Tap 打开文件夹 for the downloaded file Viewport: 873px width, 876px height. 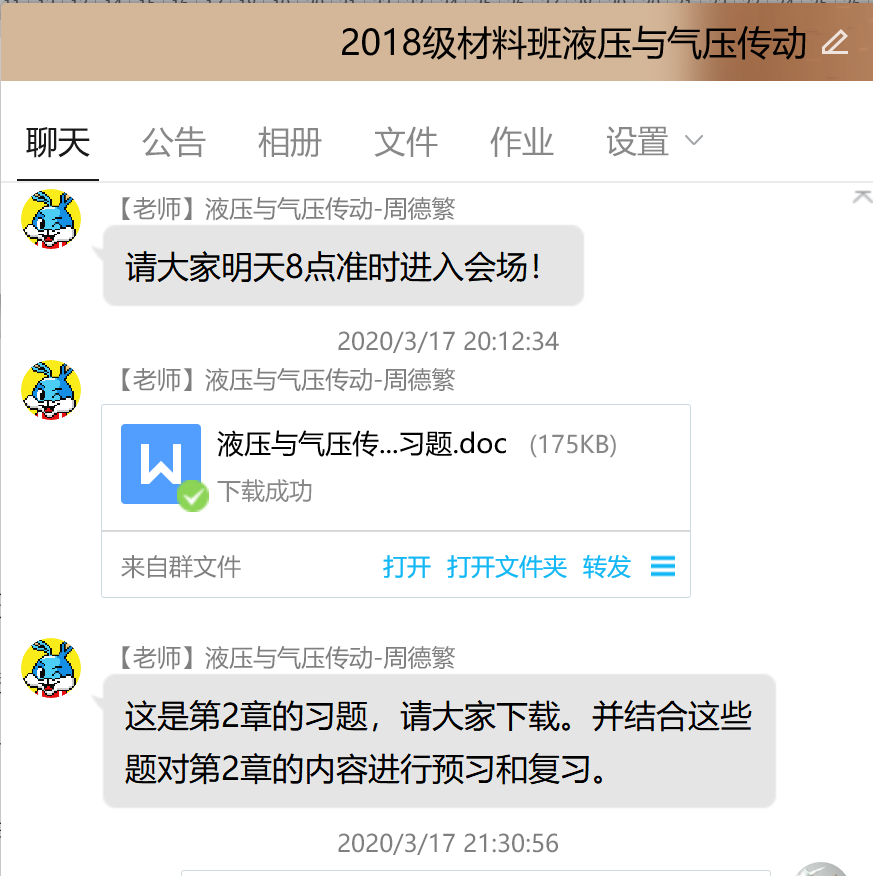coord(506,567)
